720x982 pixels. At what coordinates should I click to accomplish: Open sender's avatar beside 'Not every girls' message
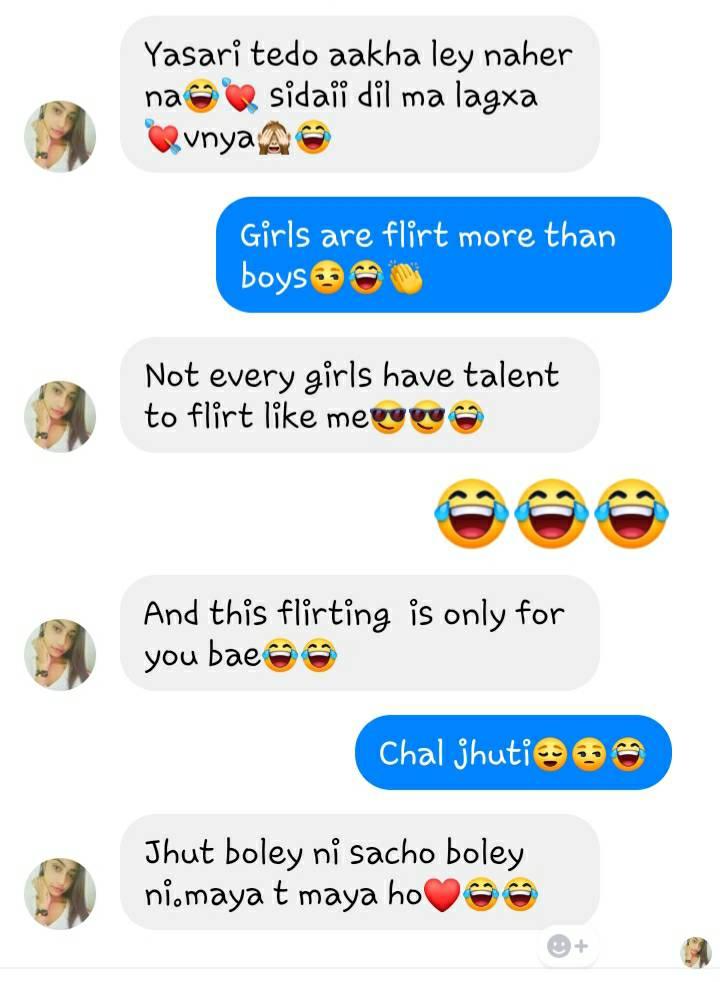60,416
